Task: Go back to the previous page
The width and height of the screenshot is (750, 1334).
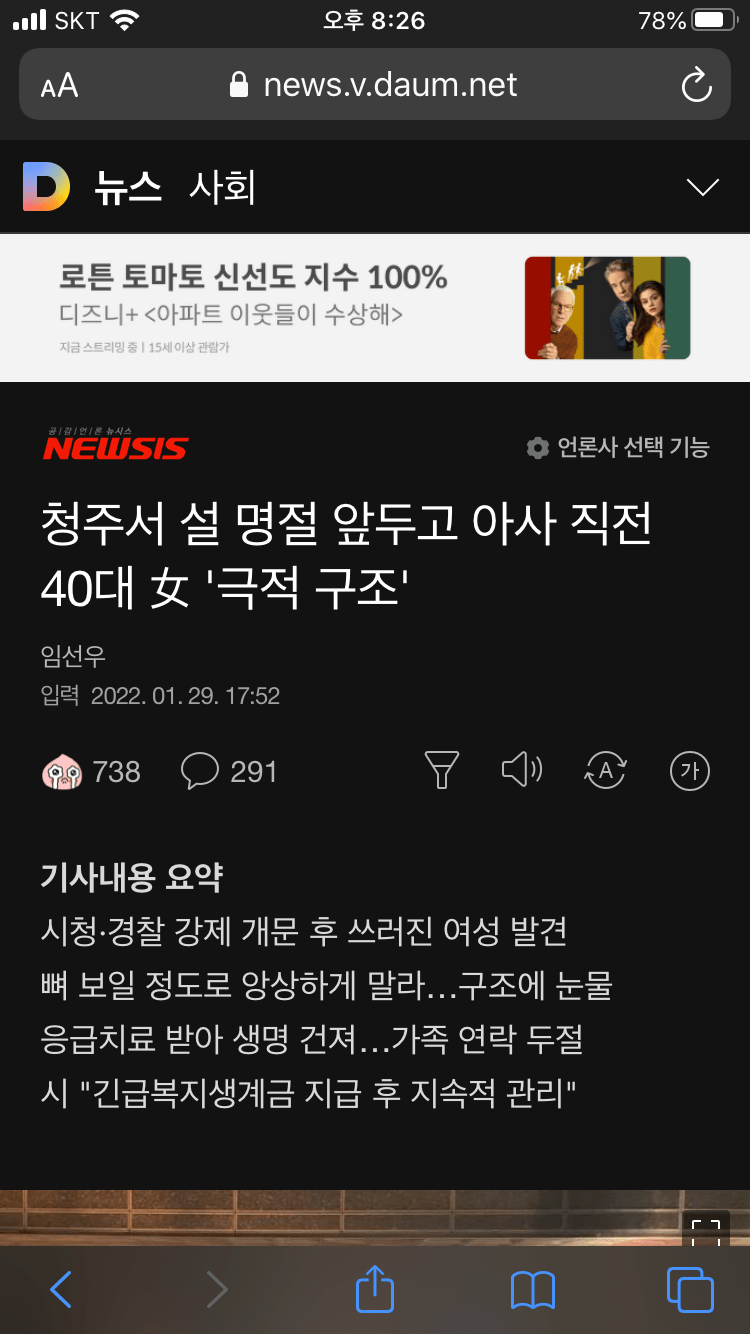Action: [x=61, y=1290]
